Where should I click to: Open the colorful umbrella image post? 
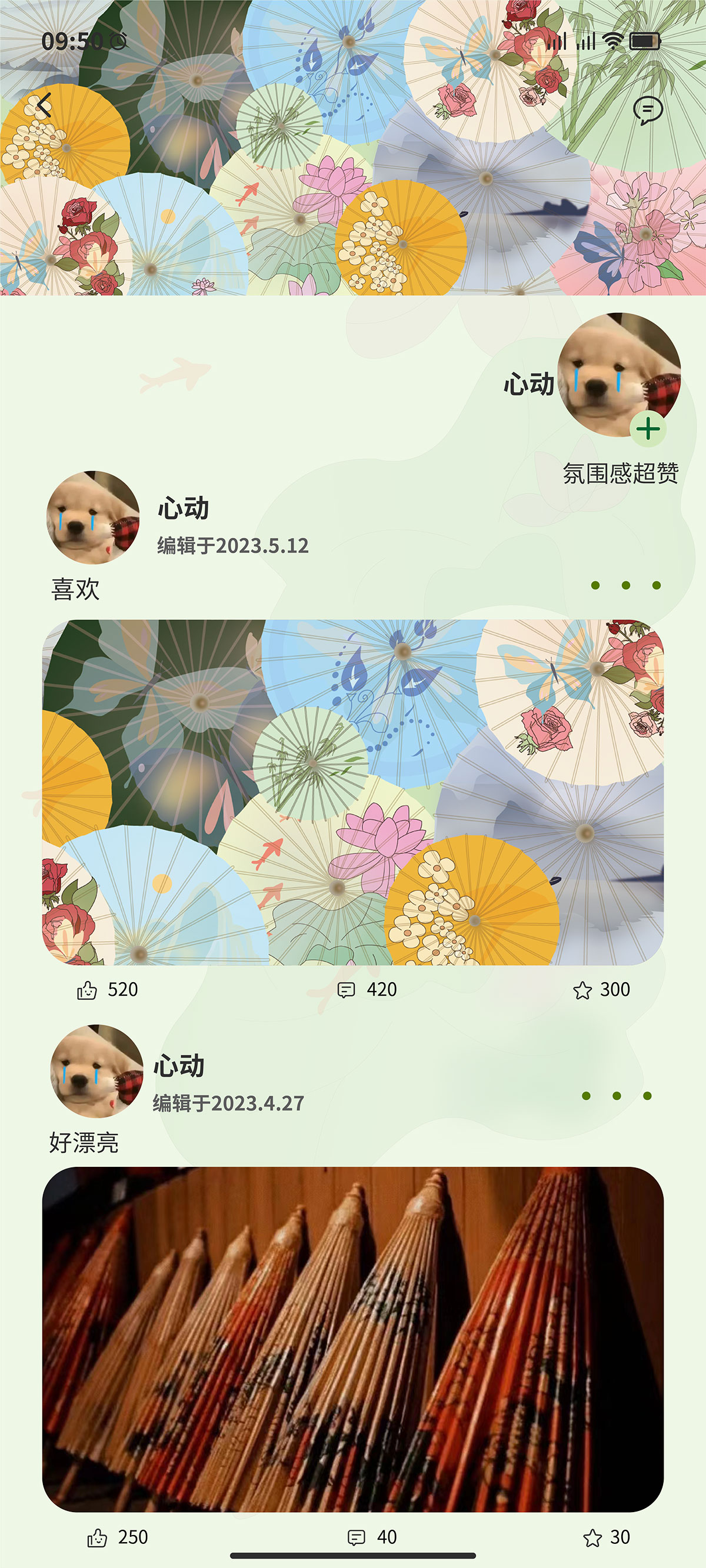point(352,792)
